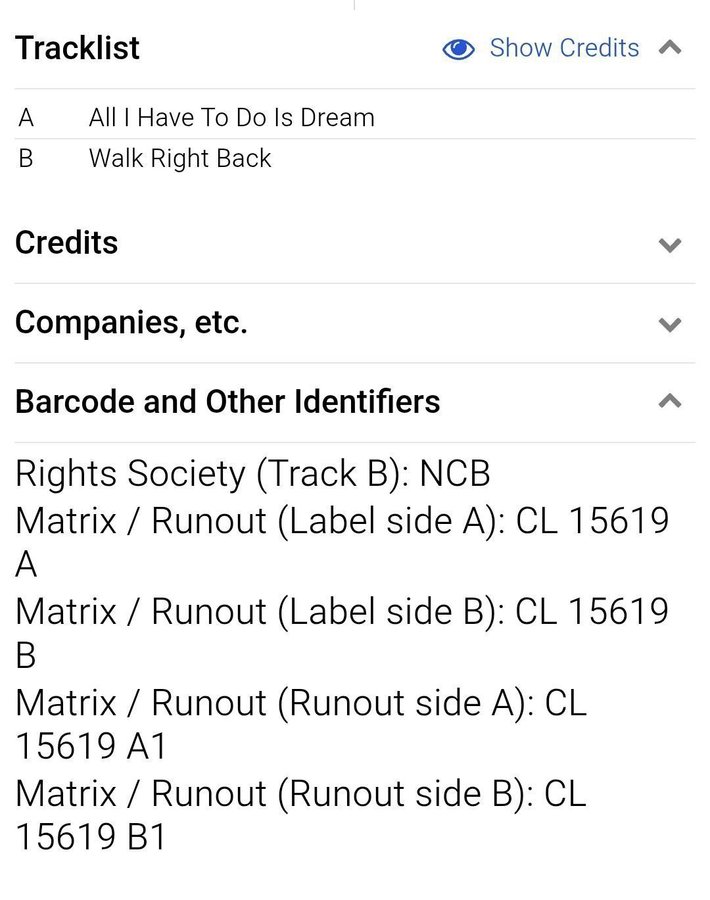Viewport: 710px width, 900px height.
Task: Expand the Companies, etc. section
Action: tap(670, 324)
